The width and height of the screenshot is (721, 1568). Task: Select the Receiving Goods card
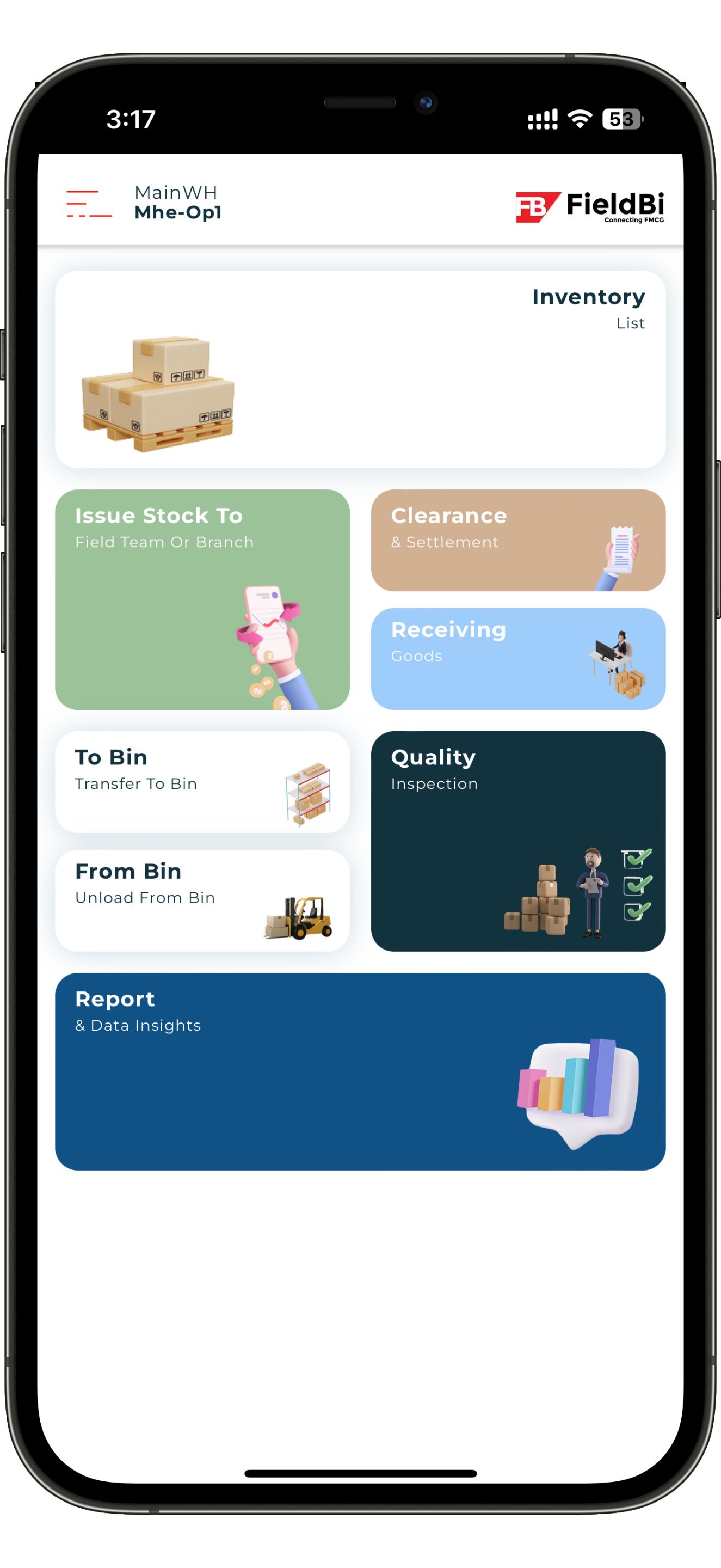click(518, 659)
